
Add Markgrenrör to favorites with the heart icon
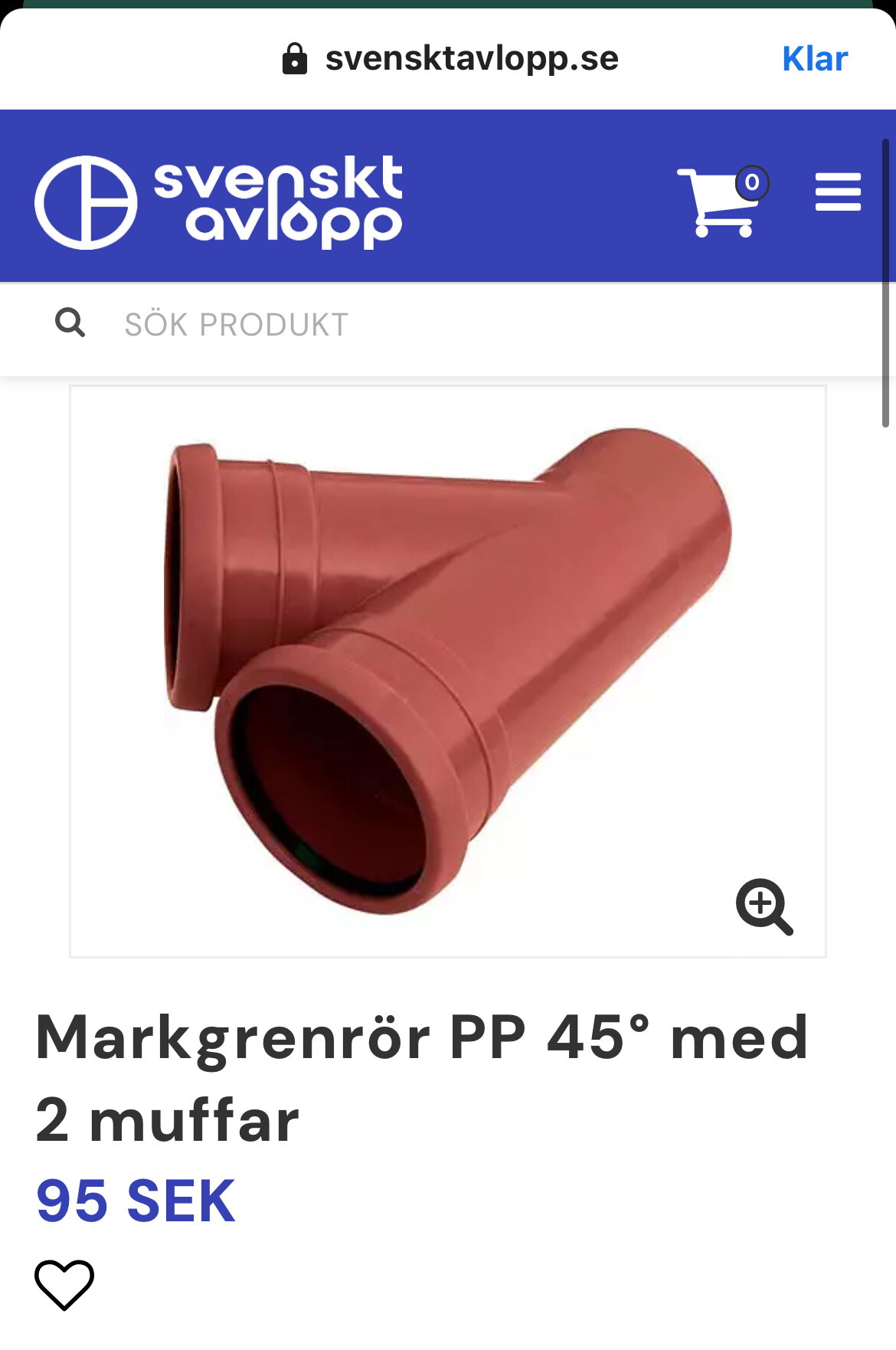click(x=64, y=1285)
